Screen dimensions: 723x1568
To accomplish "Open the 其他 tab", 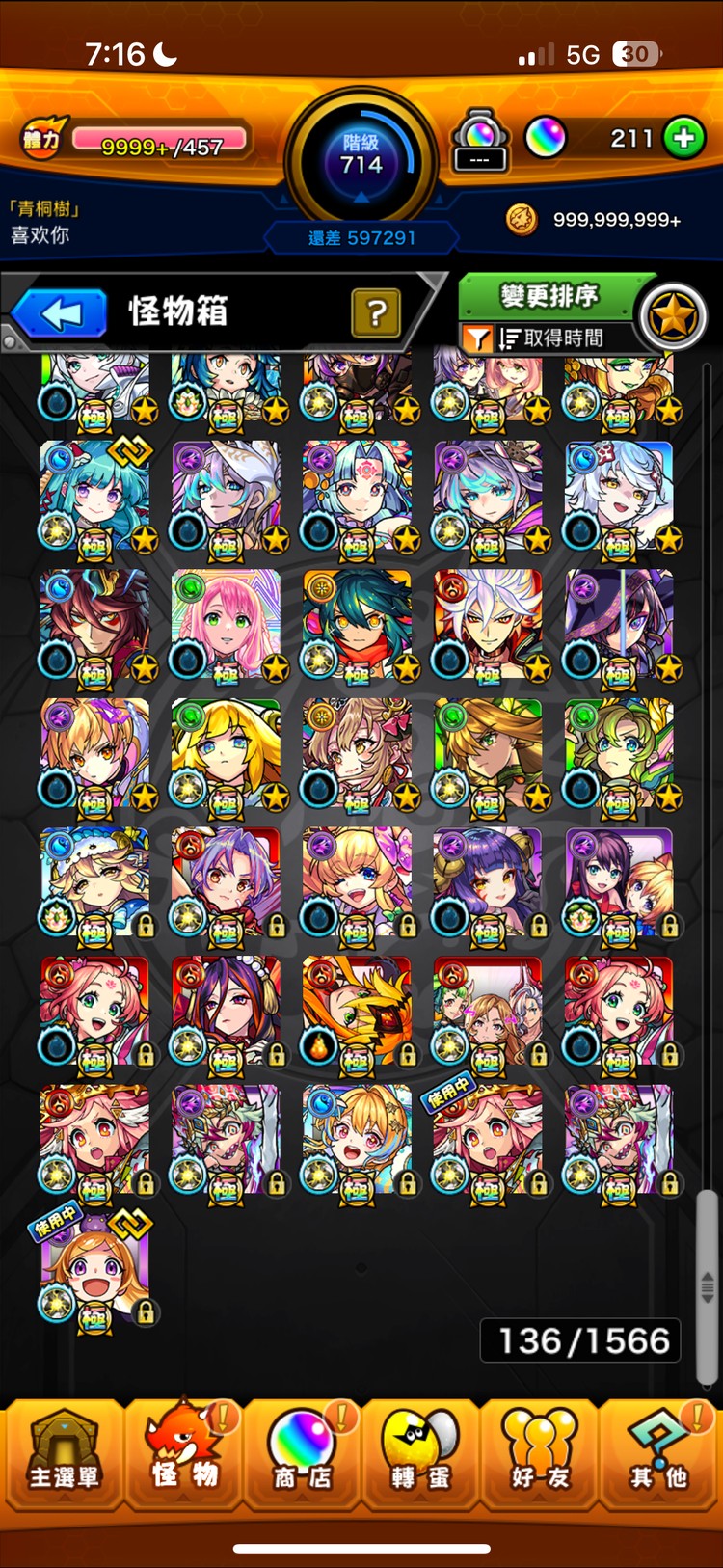I will pos(659,1456).
